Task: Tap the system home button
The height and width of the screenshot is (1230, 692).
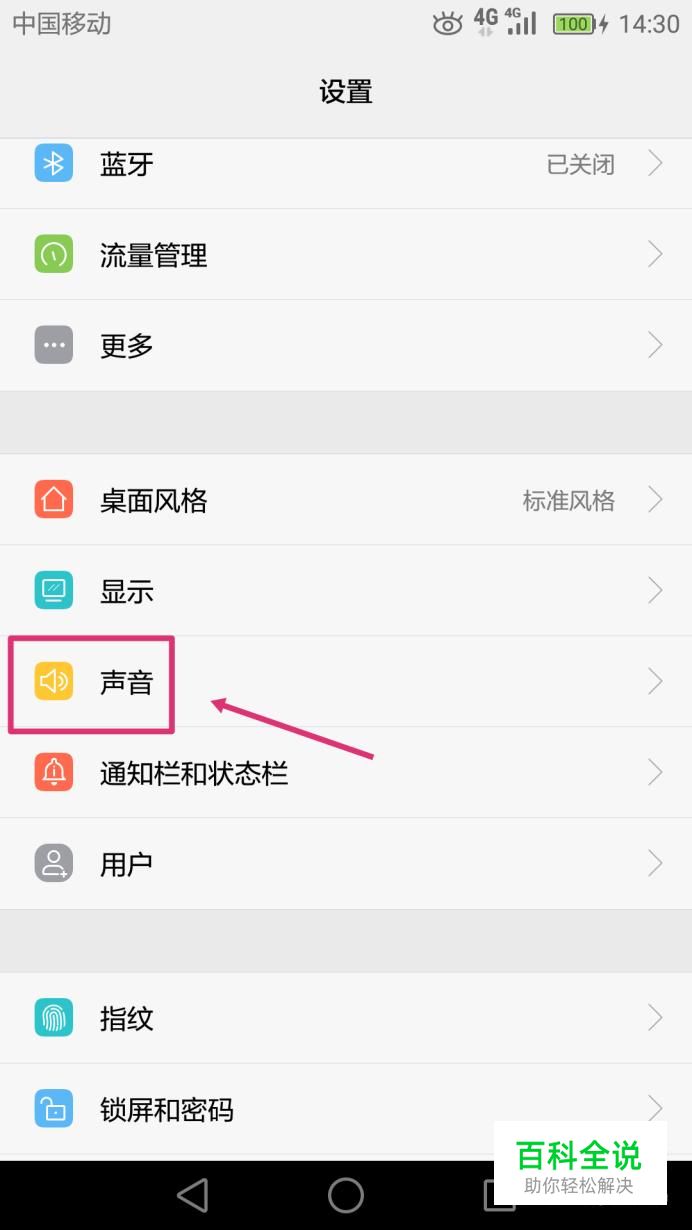Action: pyautogui.click(x=346, y=1195)
